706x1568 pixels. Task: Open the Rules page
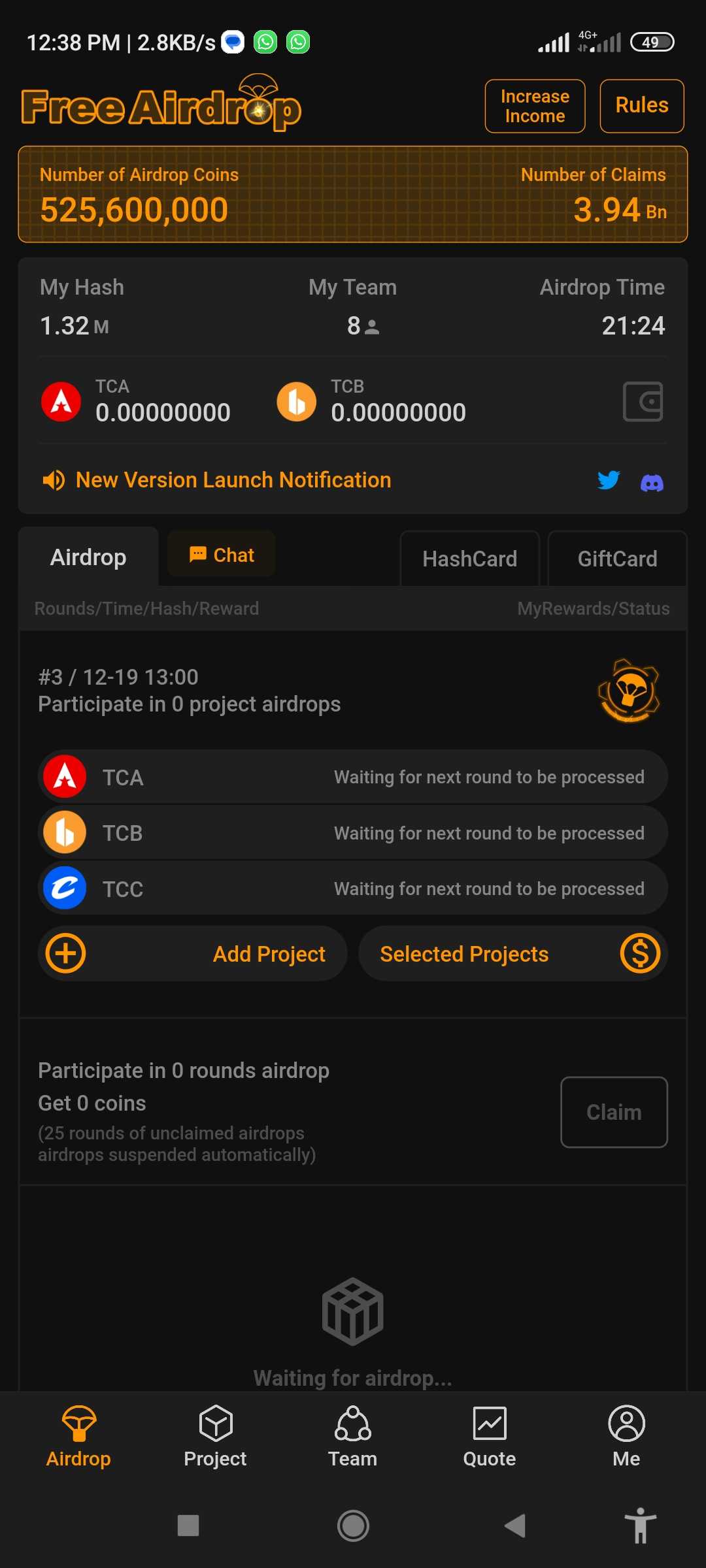pyautogui.click(x=641, y=106)
